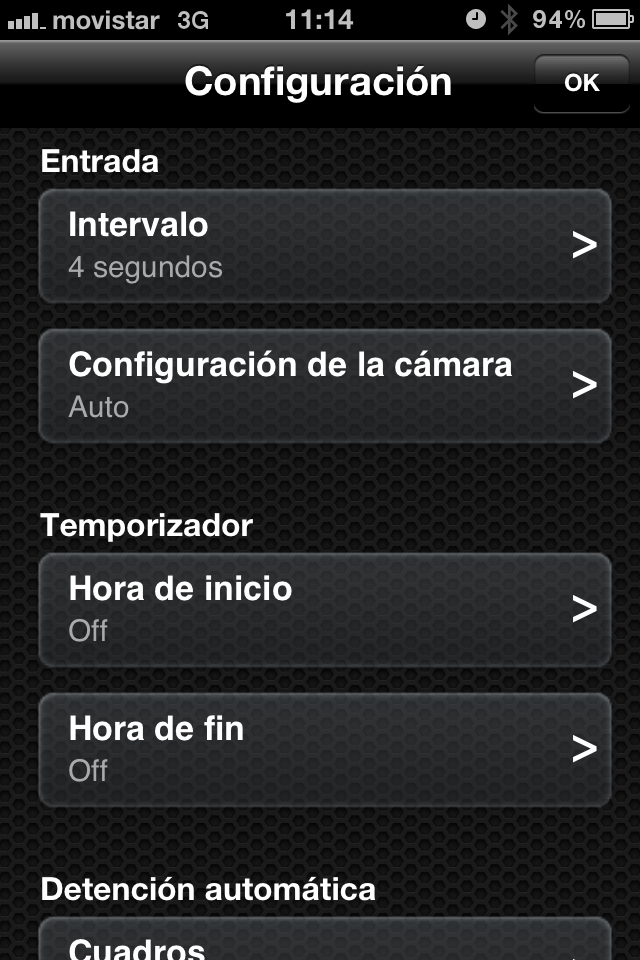Open Configuración de la cámara
The image size is (640, 960).
click(x=324, y=385)
